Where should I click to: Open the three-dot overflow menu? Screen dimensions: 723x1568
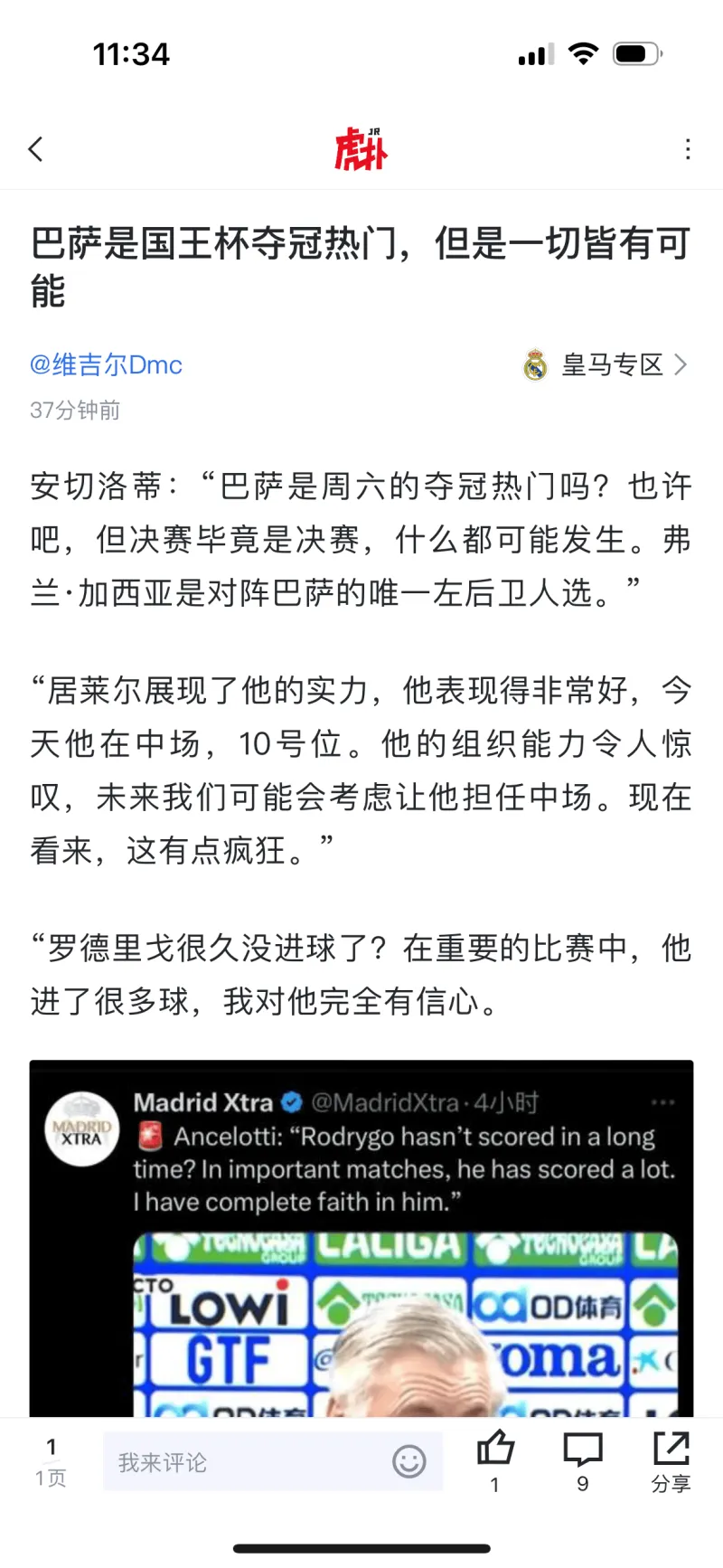688,149
